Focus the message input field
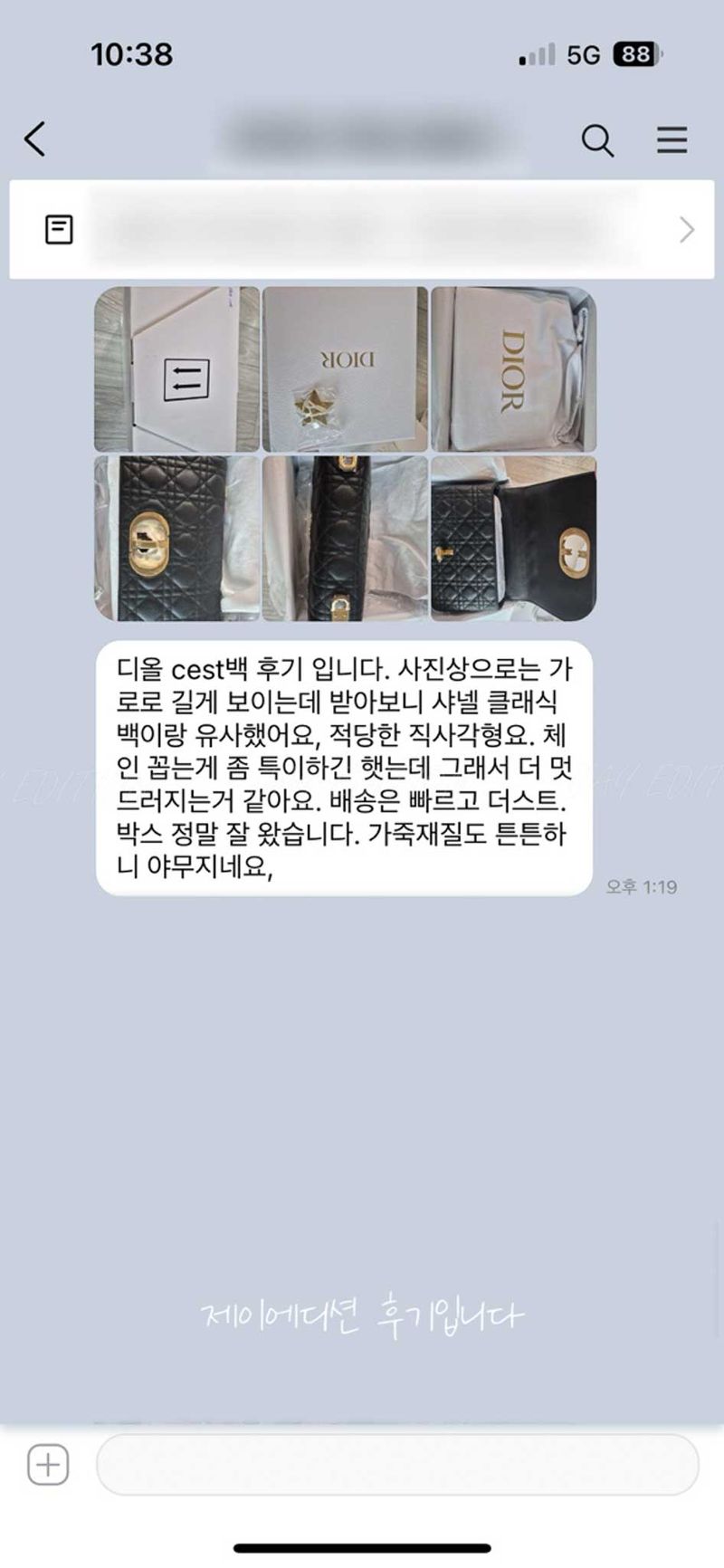Viewport: 724px width, 1568px height. click(x=396, y=1464)
